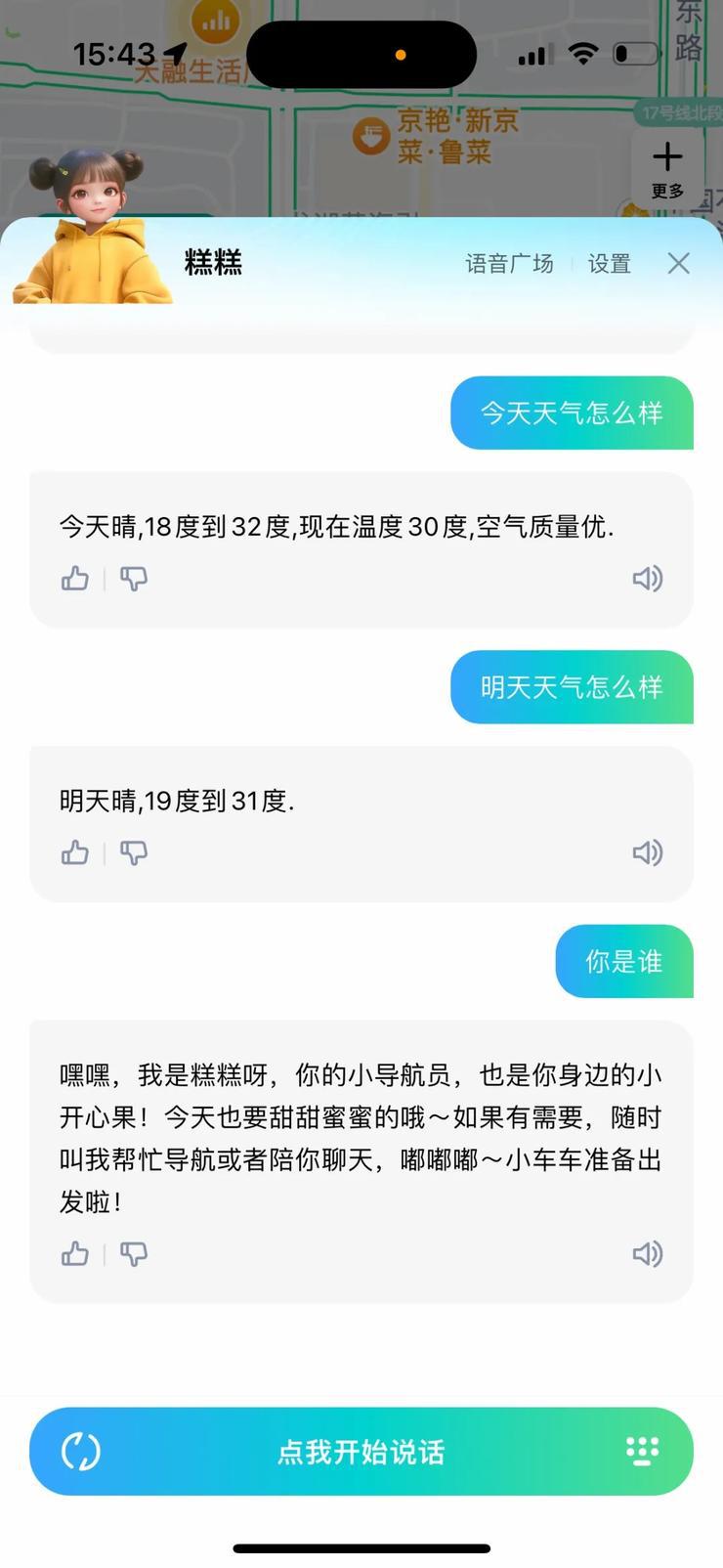Open the 更多 plus button on map
Screen dimensions: 723x1568
[668, 168]
